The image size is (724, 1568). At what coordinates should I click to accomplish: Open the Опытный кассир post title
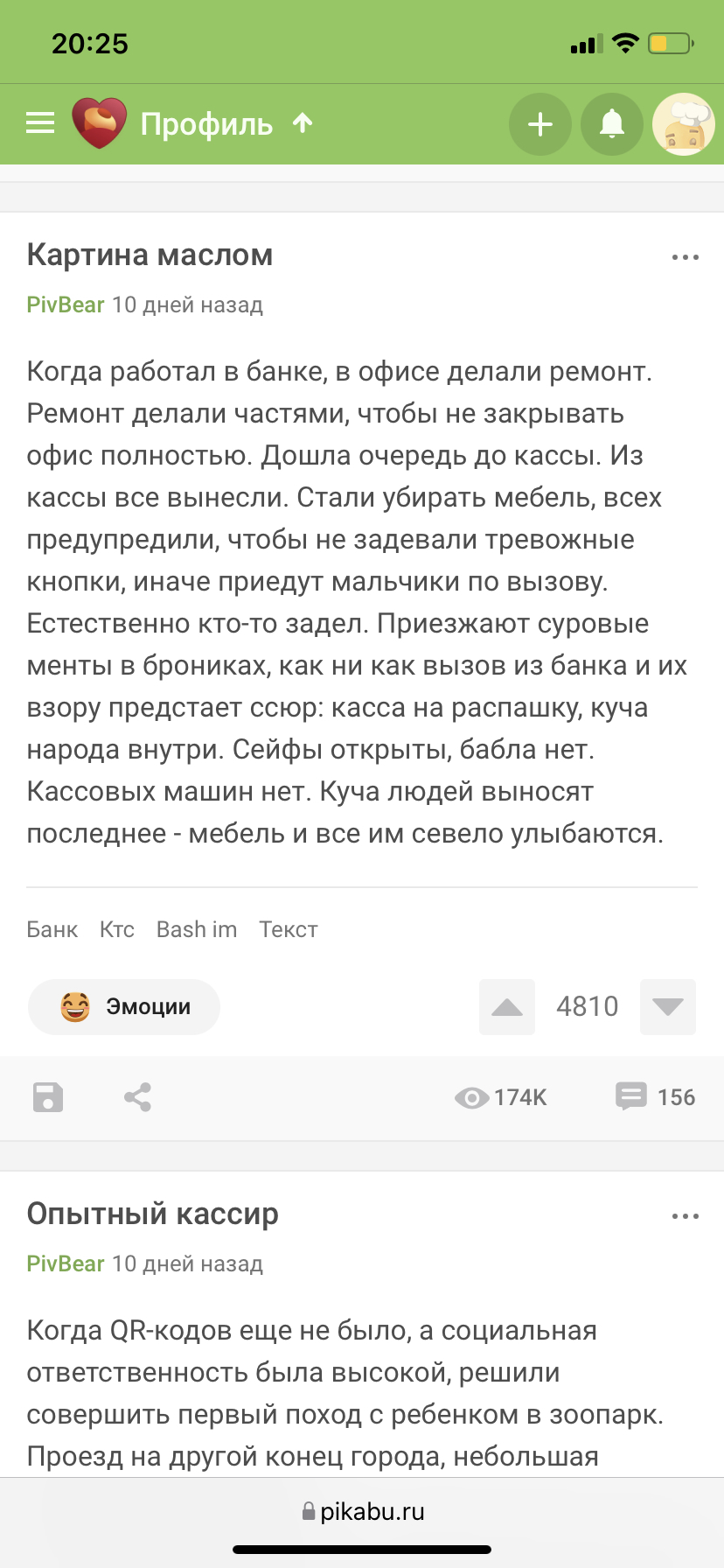click(x=153, y=1214)
